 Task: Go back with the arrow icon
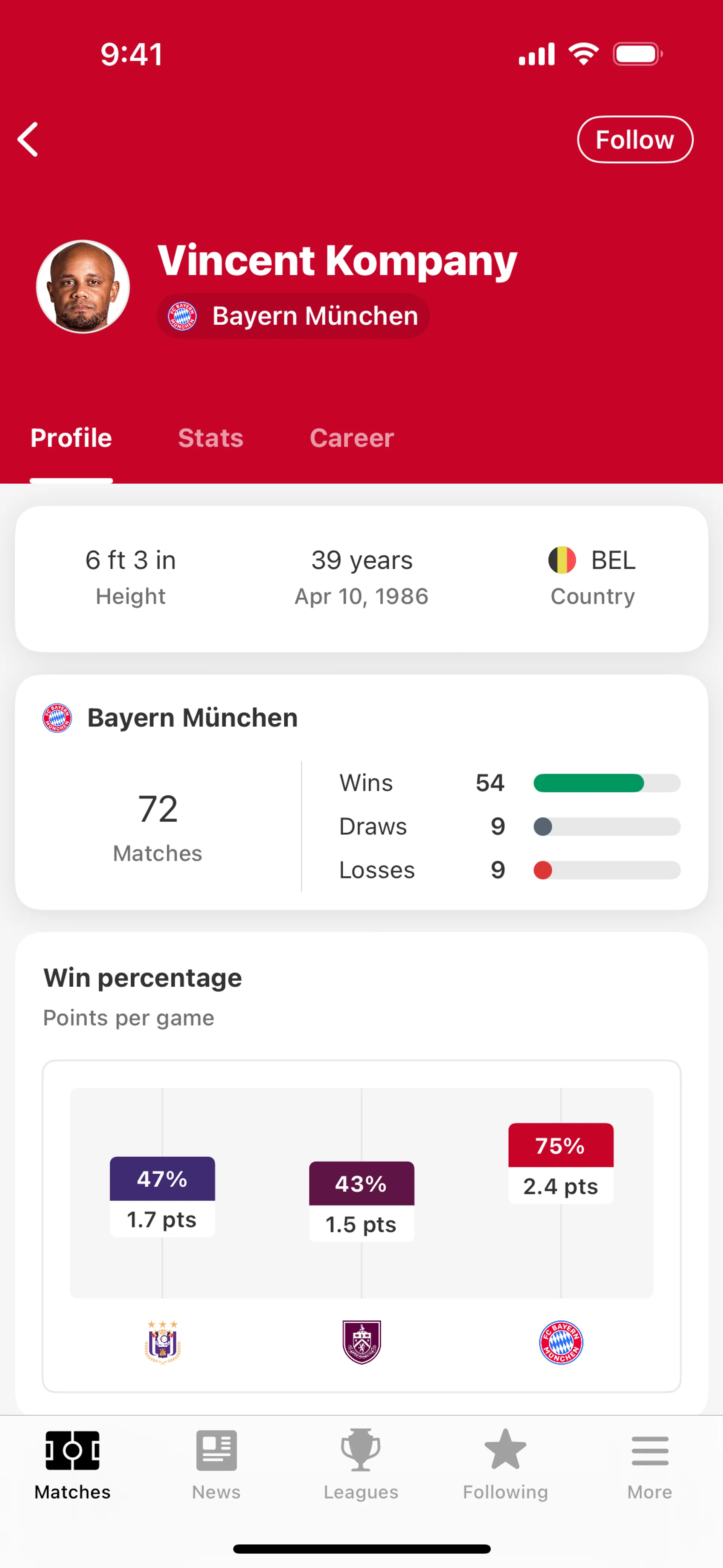28,139
